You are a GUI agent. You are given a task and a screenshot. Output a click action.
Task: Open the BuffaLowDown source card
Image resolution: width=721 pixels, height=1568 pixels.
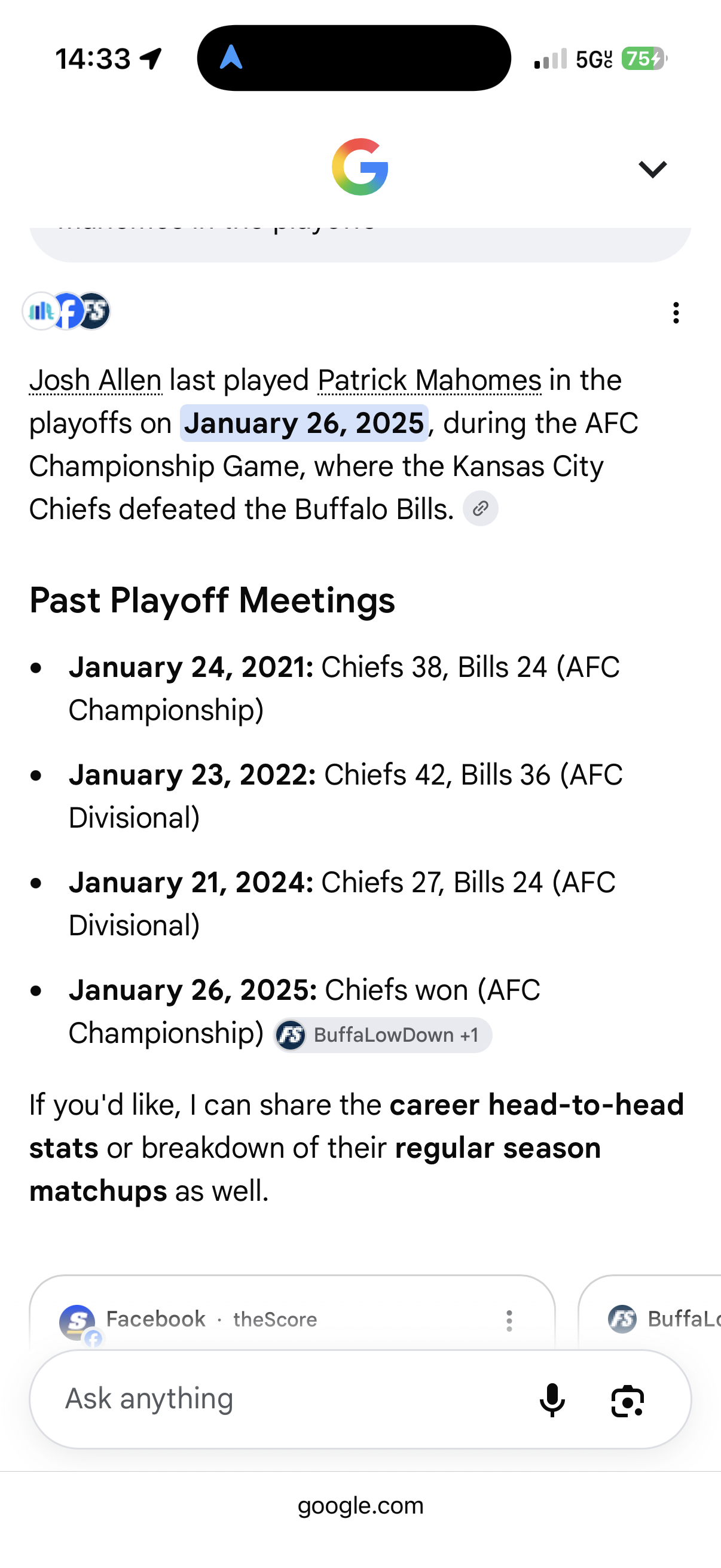point(650,1312)
